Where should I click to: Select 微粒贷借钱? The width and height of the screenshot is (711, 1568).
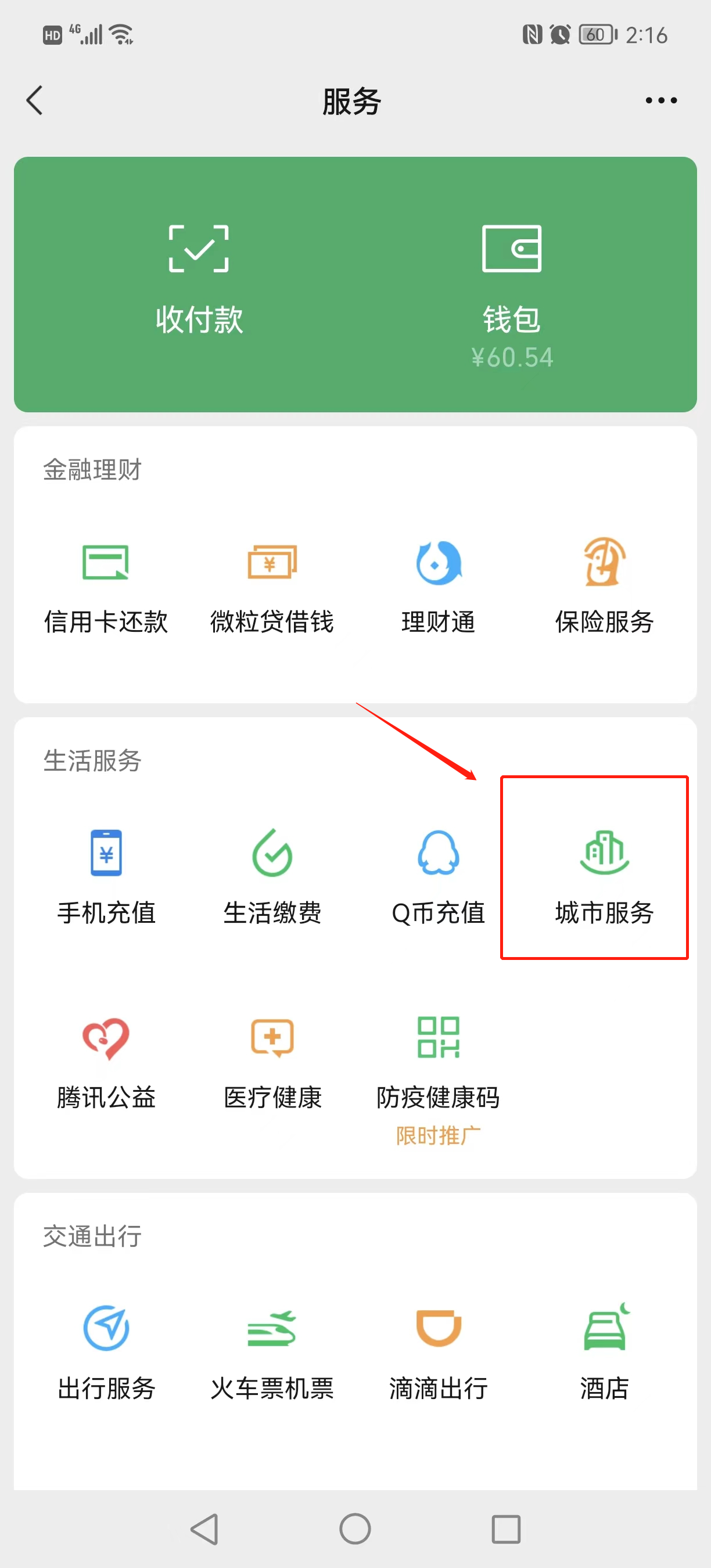tap(272, 584)
